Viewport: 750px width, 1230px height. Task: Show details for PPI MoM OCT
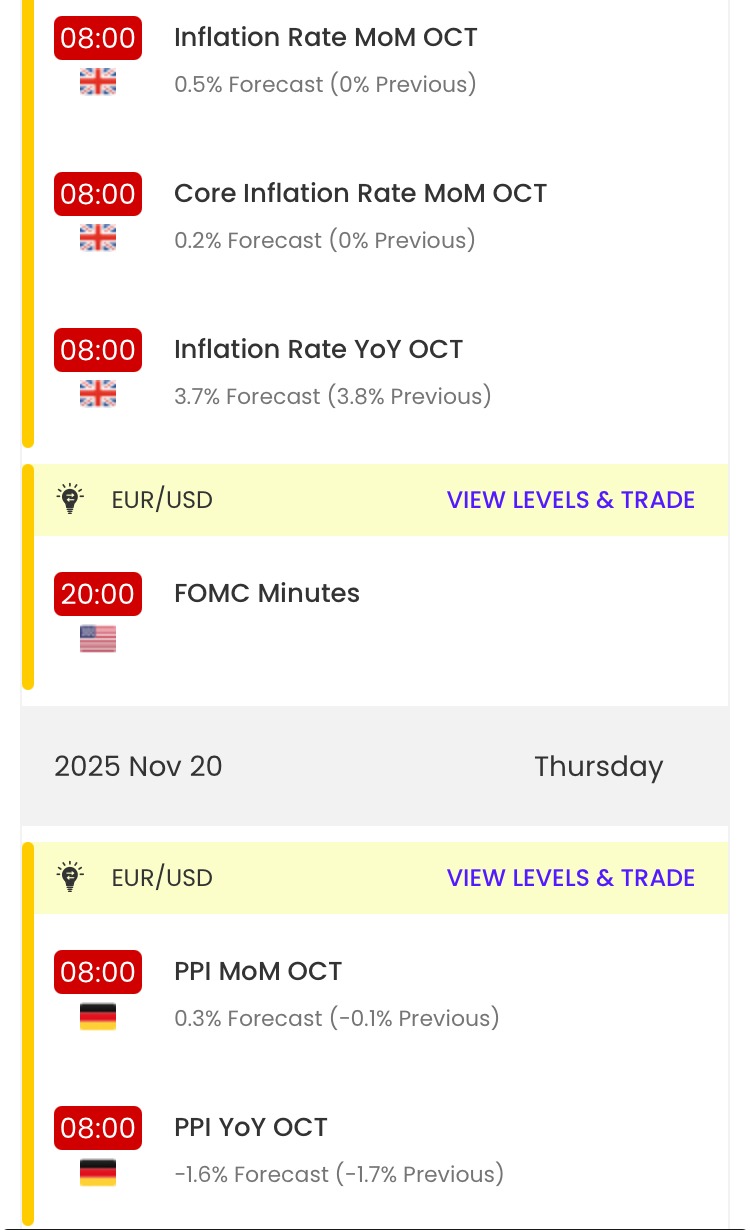[x=258, y=972]
